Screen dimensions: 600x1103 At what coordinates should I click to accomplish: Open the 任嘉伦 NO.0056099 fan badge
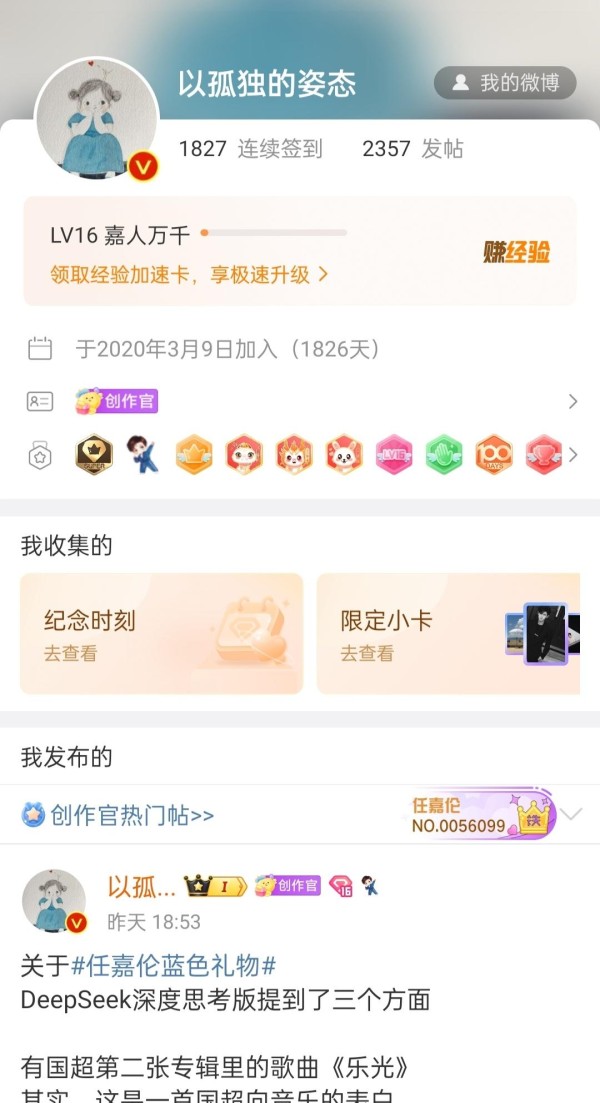pyautogui.click(x=483, y=815)
